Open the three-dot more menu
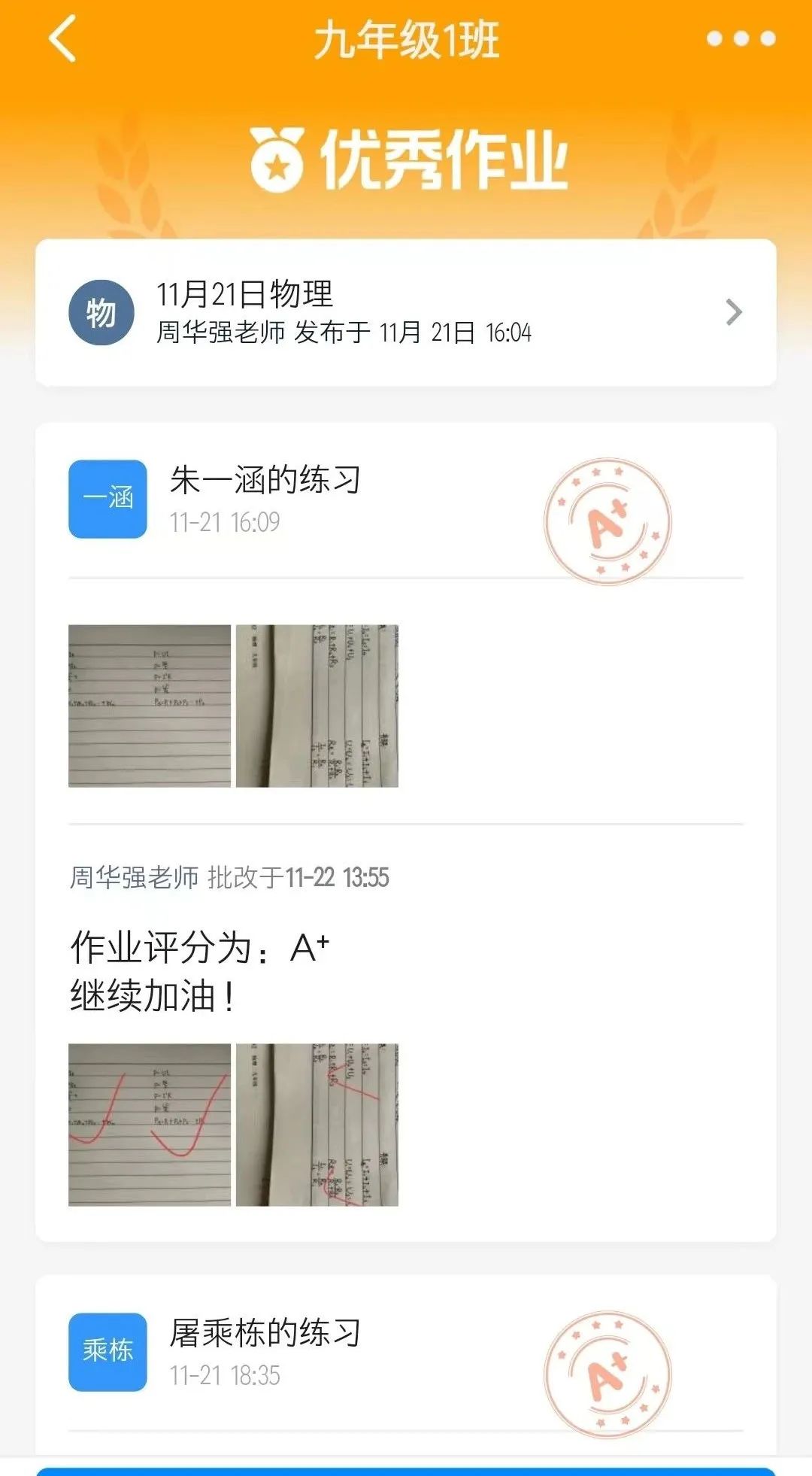This screenshot has width=812, height=1476. point(741,39)
